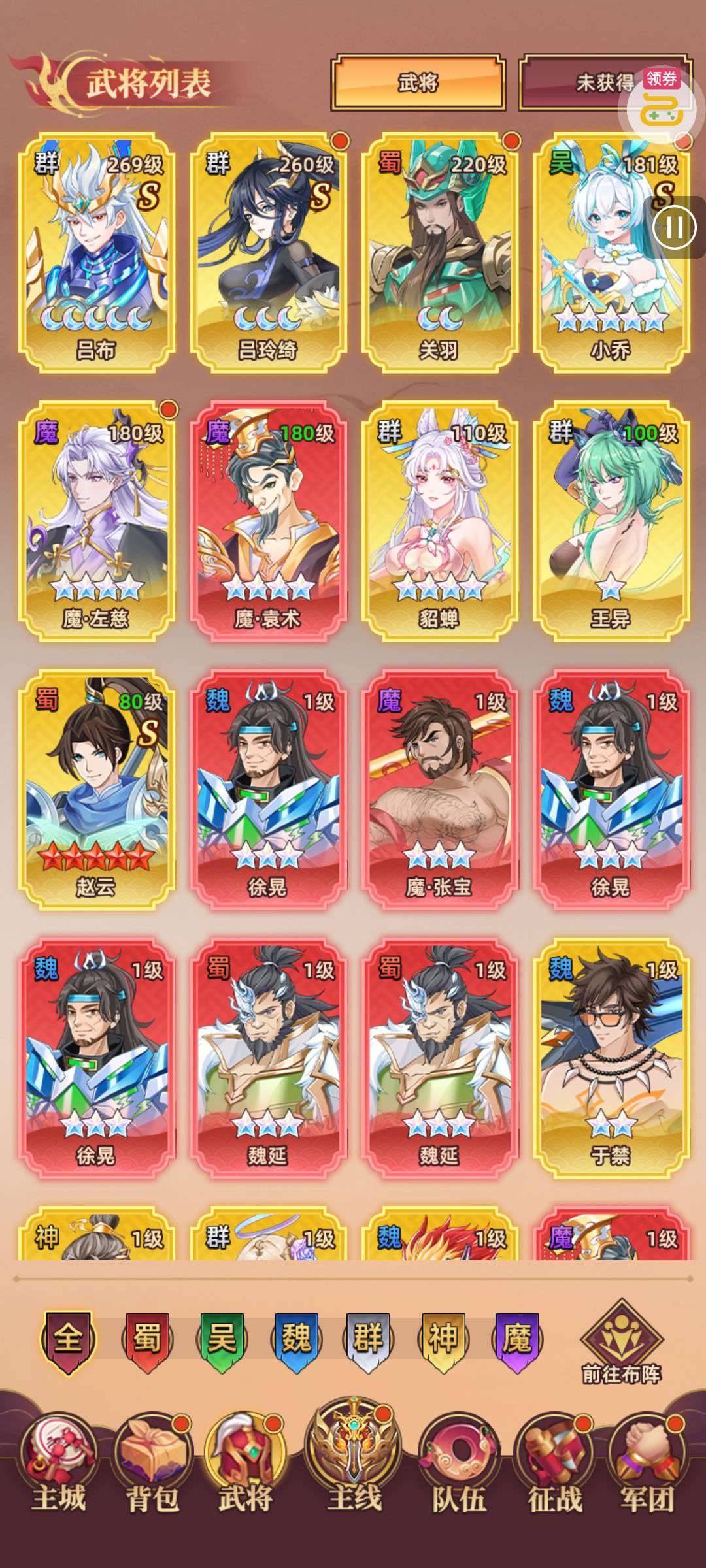This screenshot has width=706, height=1568.
Task: Go to 前往布阵 formation
Action: [621, 1342]
